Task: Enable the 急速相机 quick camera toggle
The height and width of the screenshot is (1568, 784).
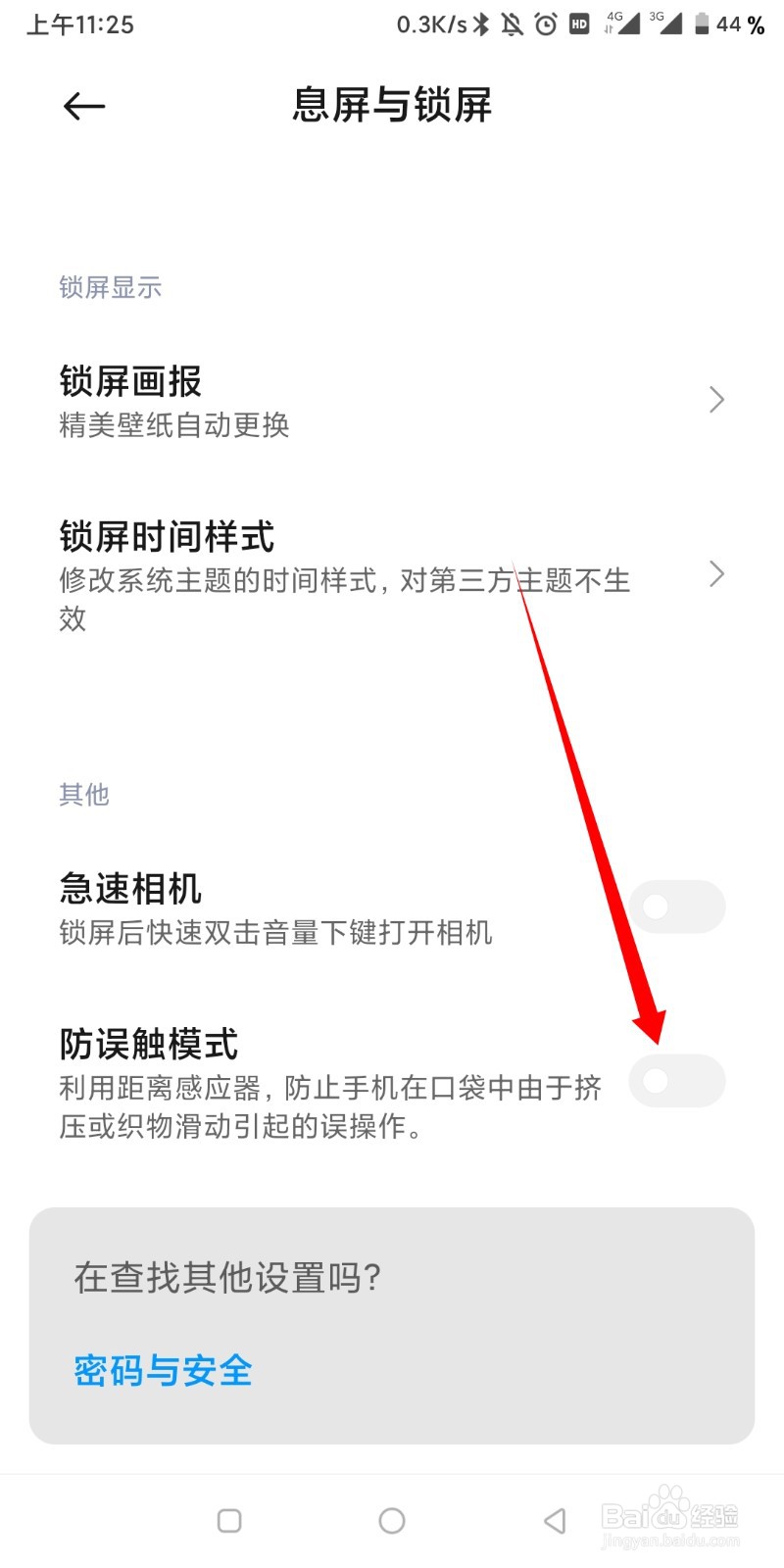Action: (x=677, y=906)
